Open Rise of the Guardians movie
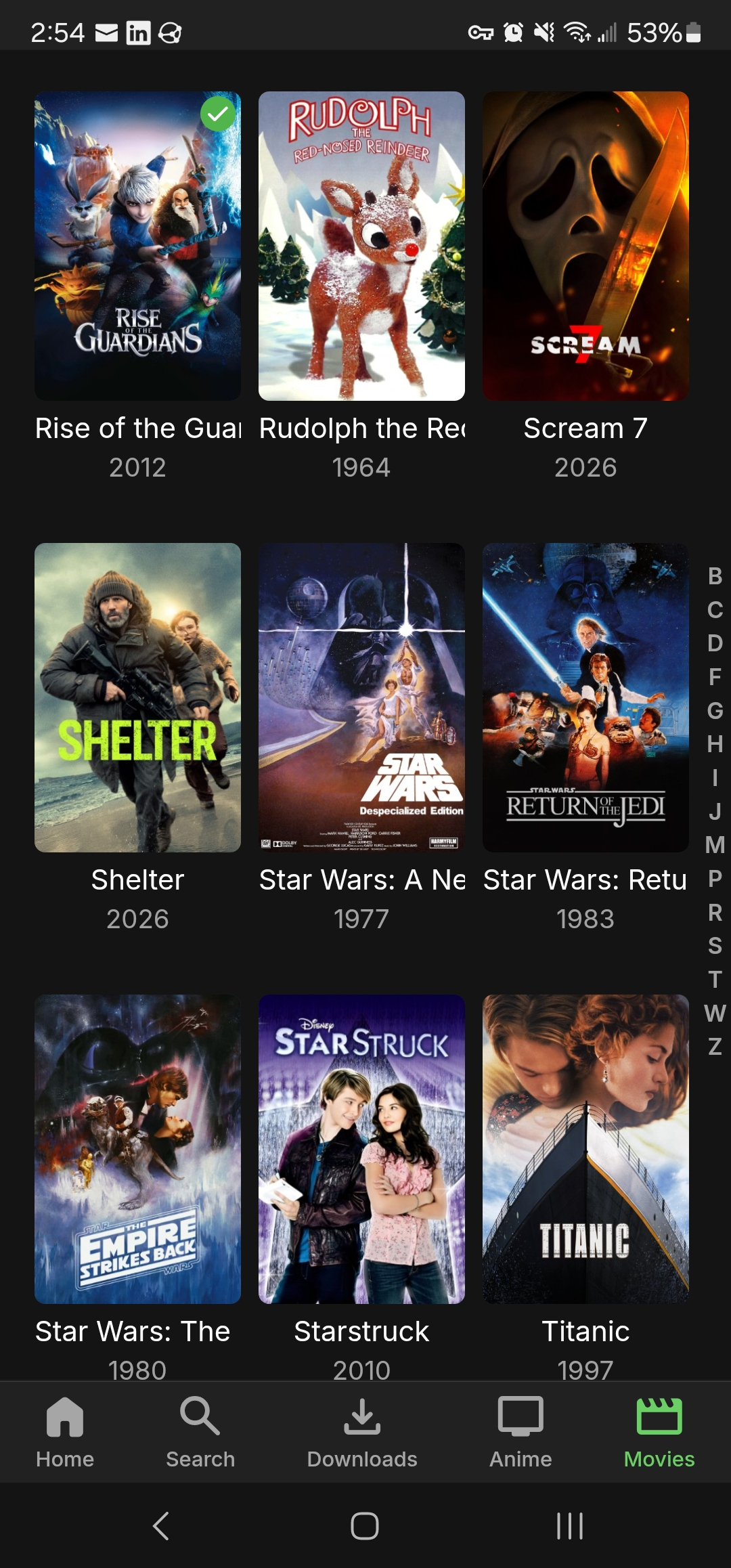The width and height of the screenshot is (731, 1568). coord(137,246)
